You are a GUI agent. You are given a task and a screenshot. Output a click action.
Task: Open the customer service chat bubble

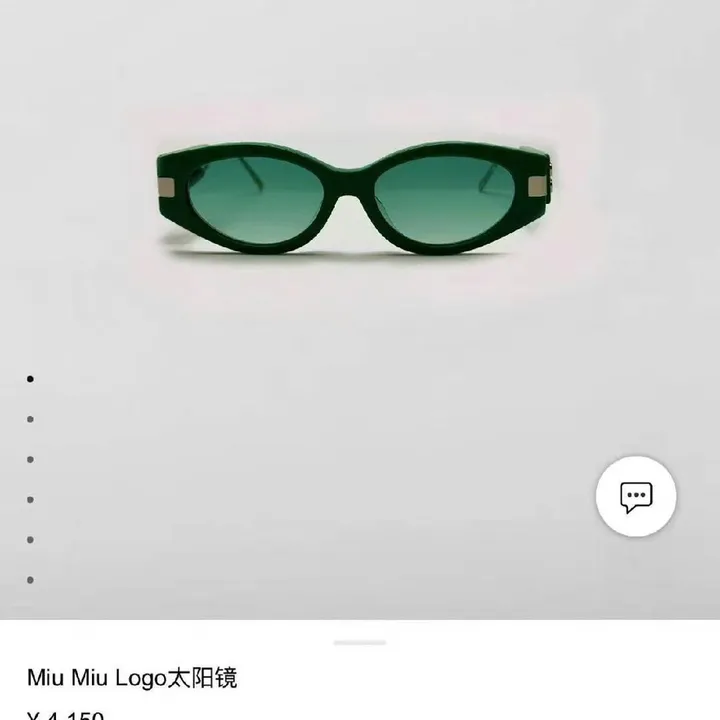point(636,496)
